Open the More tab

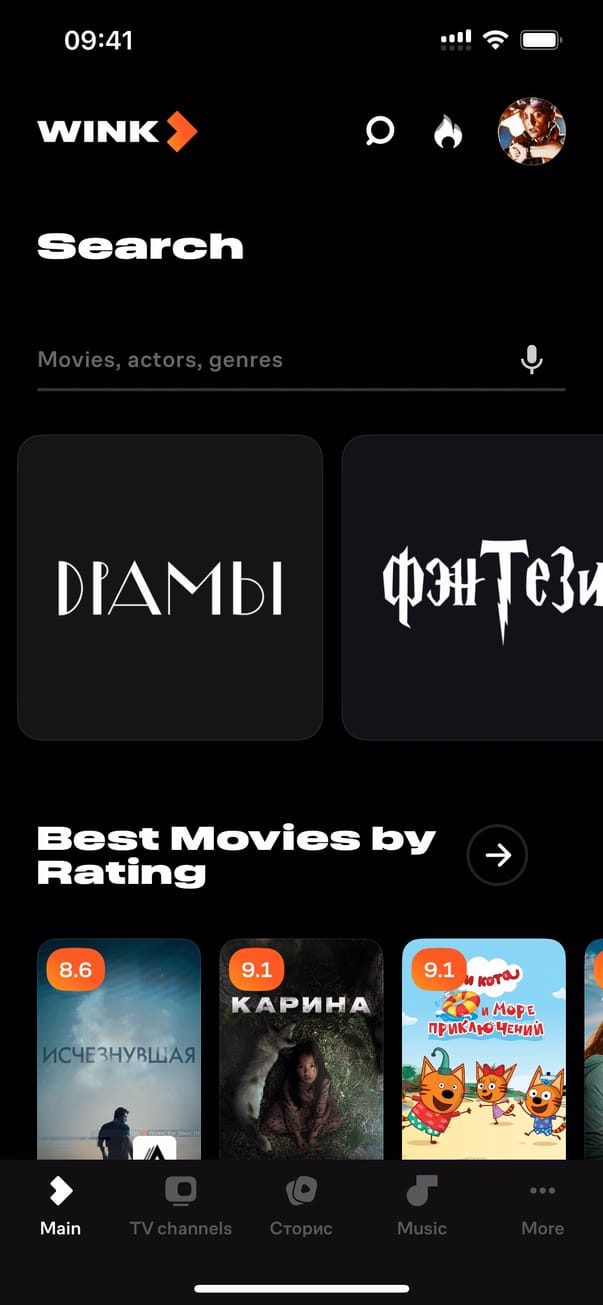click(542, 1205)
